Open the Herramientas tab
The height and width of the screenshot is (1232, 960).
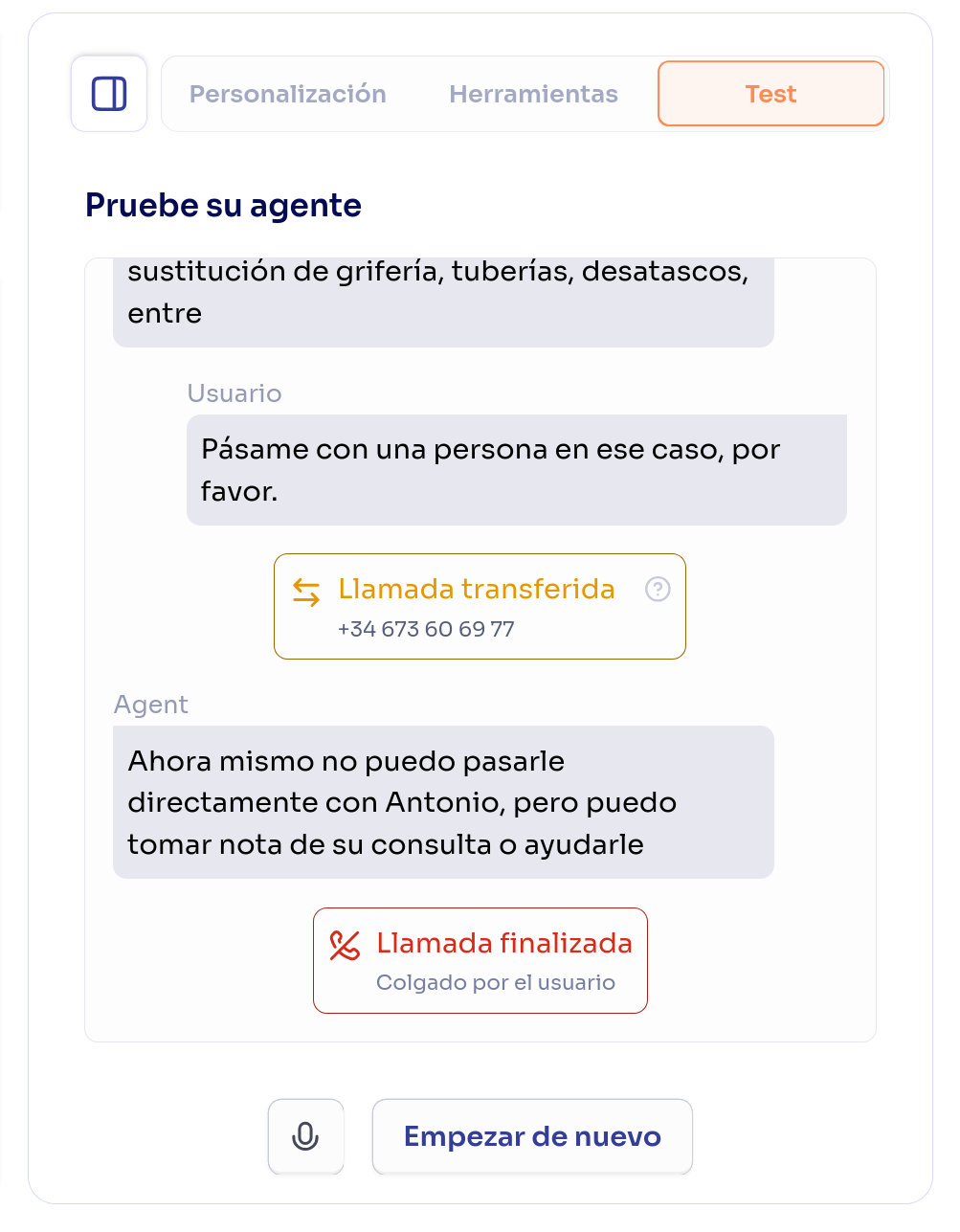point(533,94)
